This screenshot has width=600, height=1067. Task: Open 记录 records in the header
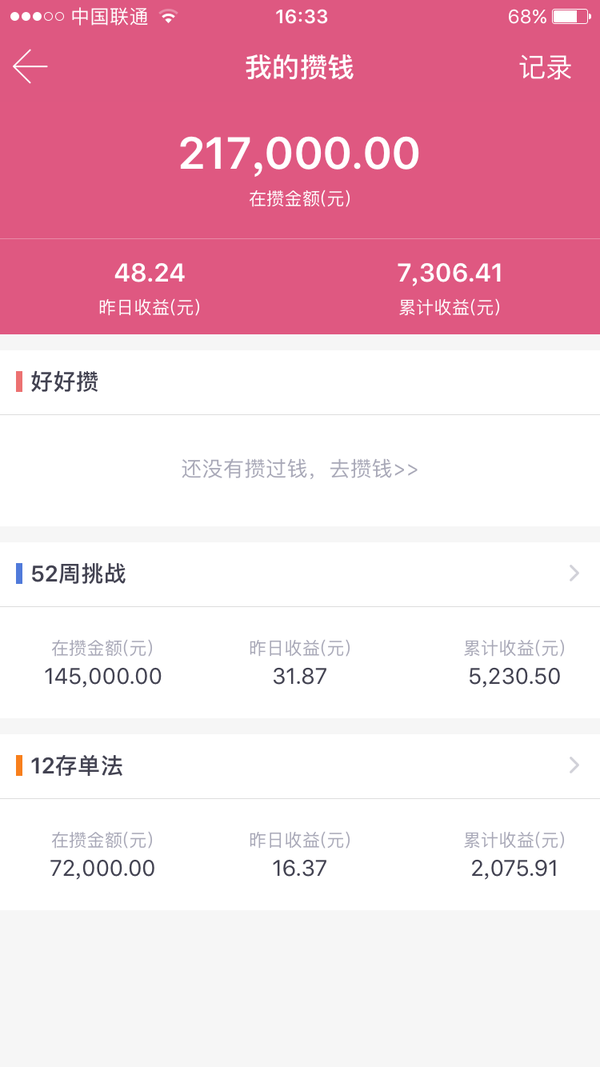pos(545,68)
